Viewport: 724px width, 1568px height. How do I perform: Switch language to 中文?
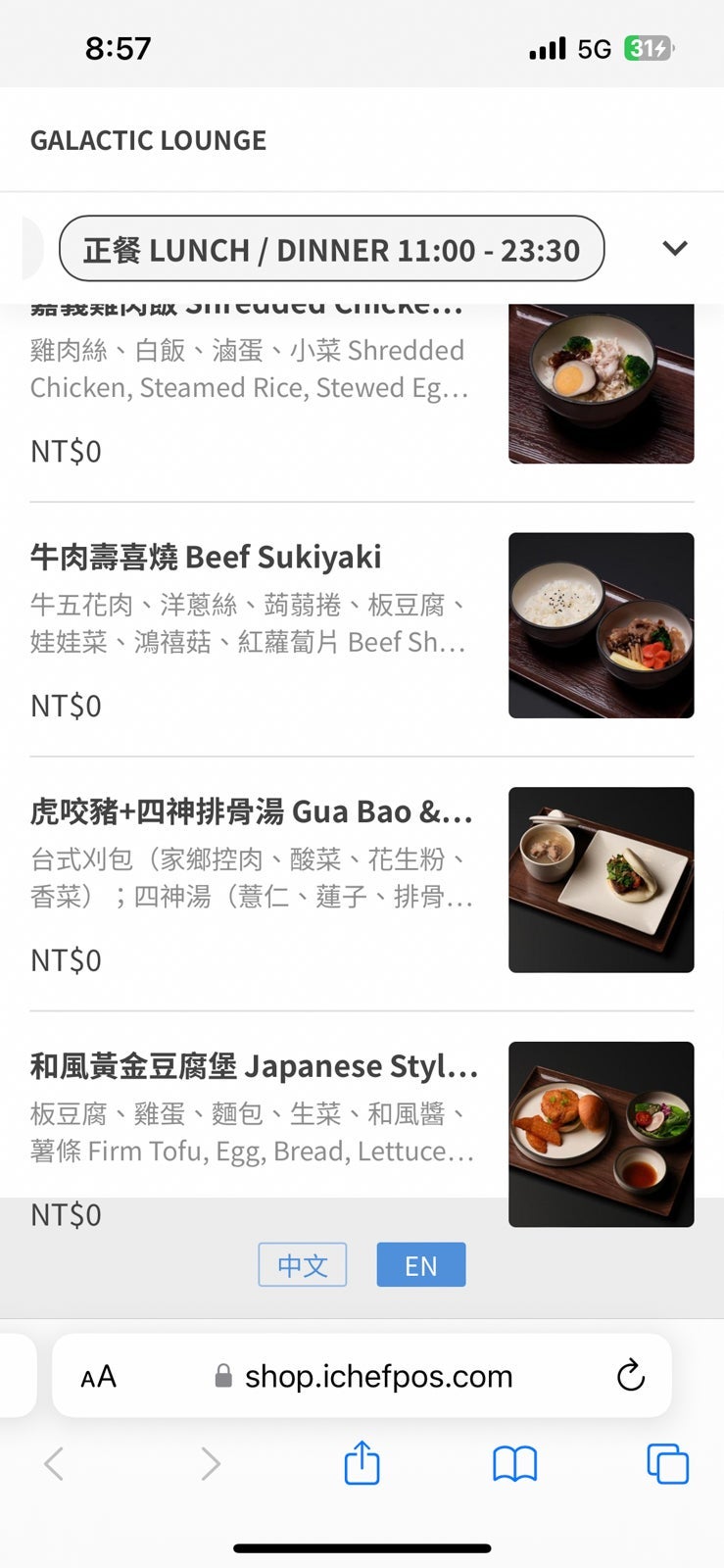point(302,1265)
